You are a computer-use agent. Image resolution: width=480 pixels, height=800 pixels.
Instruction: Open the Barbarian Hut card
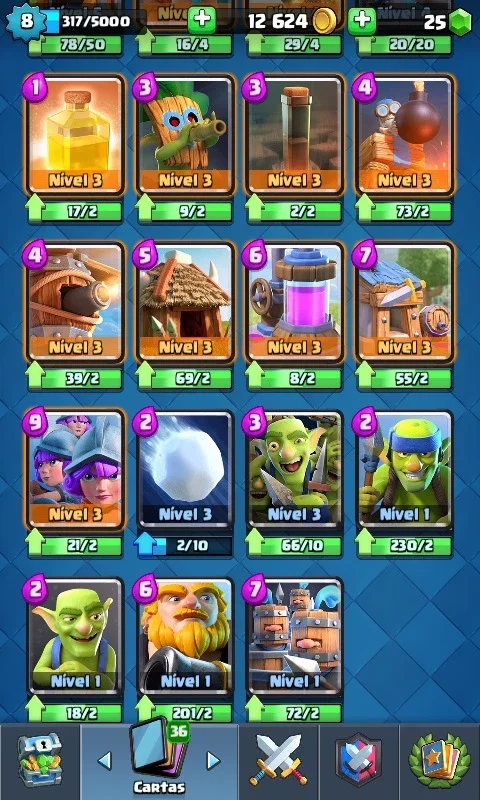(404, 302)
